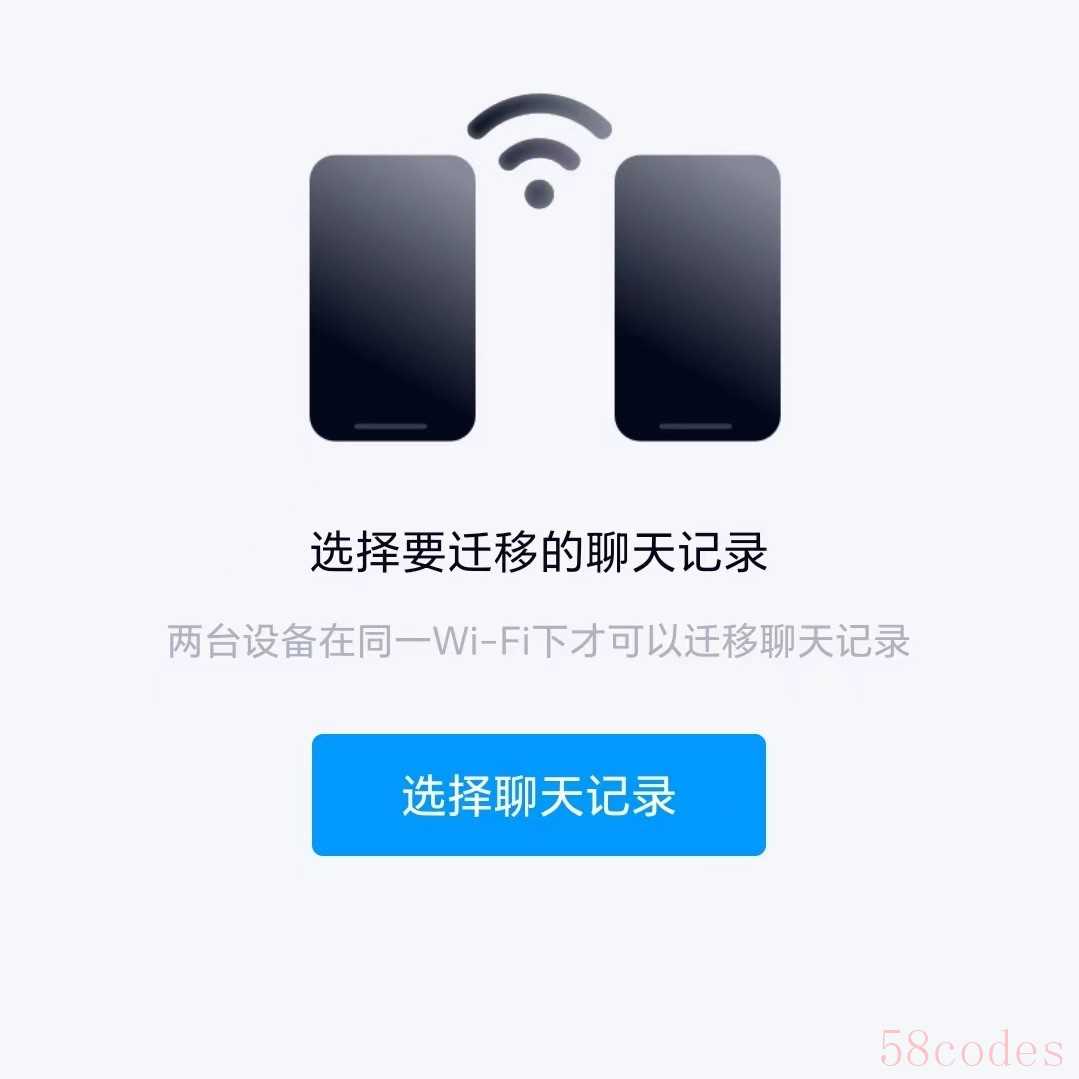The height and width of the screenshot is (1079, 1079).
Task: Tap the 选择聊天记录 button
Action: (538, 795)
